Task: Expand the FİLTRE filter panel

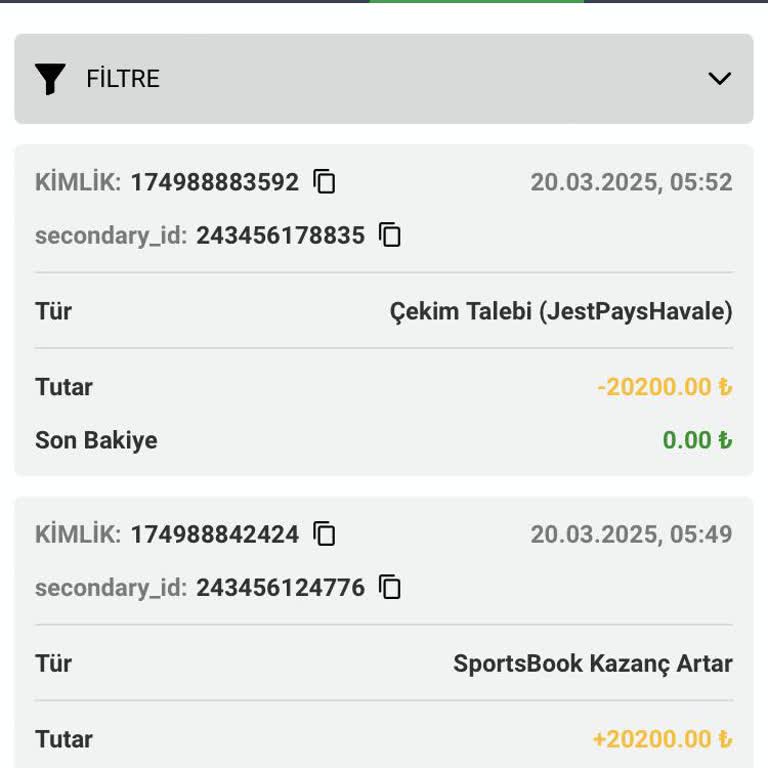Action: [x=719, y=79]
